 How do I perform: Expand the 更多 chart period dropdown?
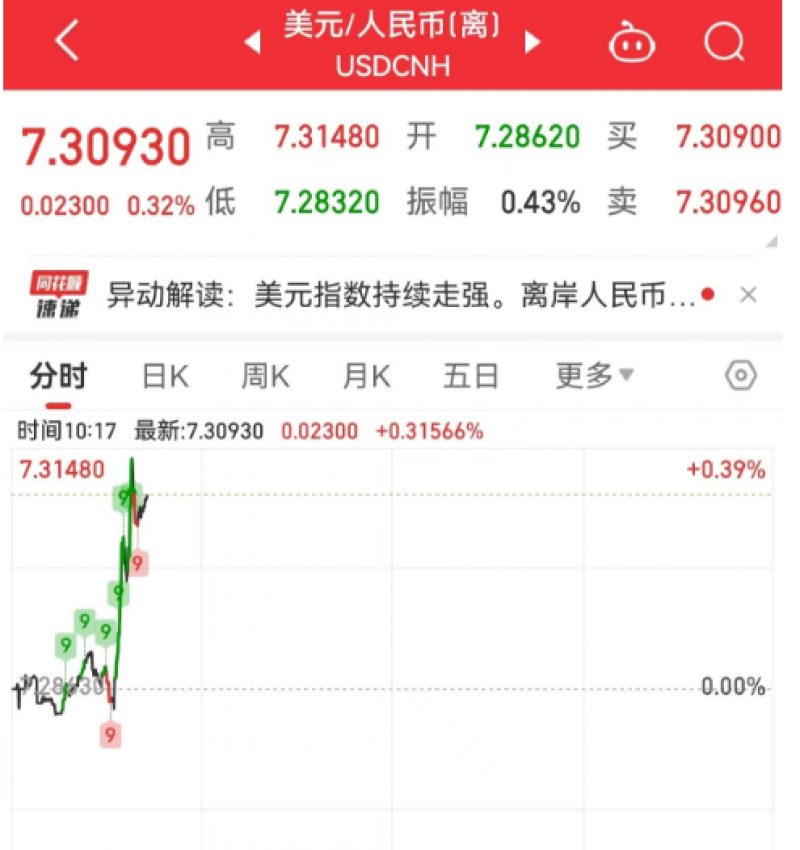(x=594, y=376)
